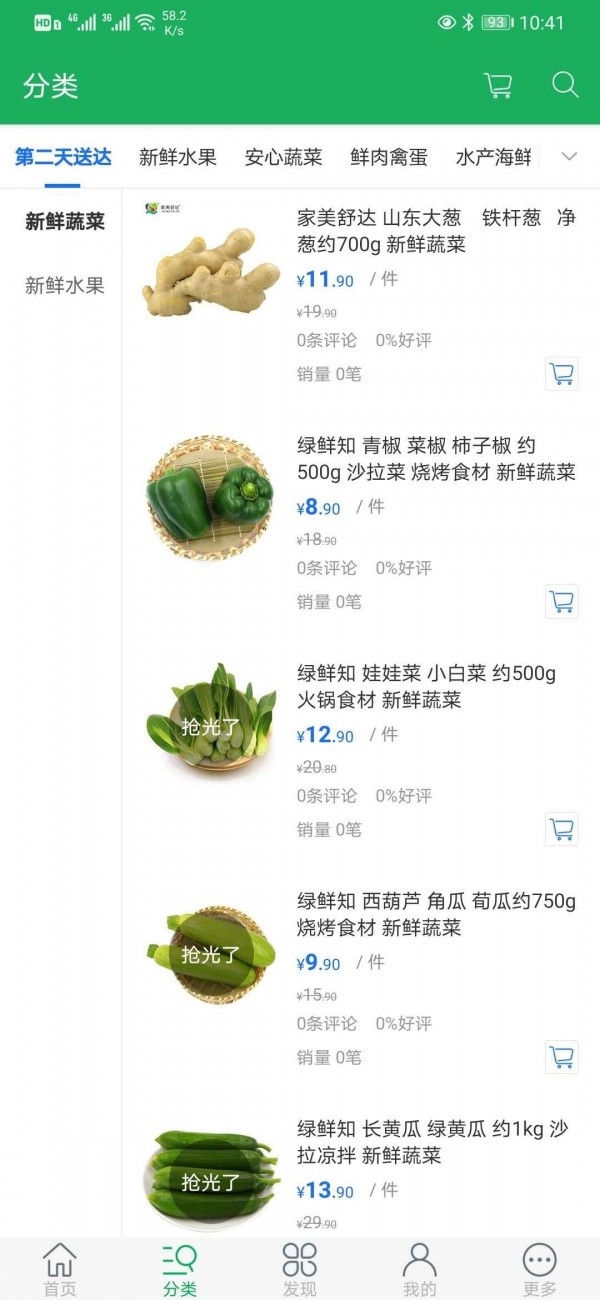
Task: View the 西葫芦 角瓜 product
Action: pyautogui.click(x=436, y=914)
